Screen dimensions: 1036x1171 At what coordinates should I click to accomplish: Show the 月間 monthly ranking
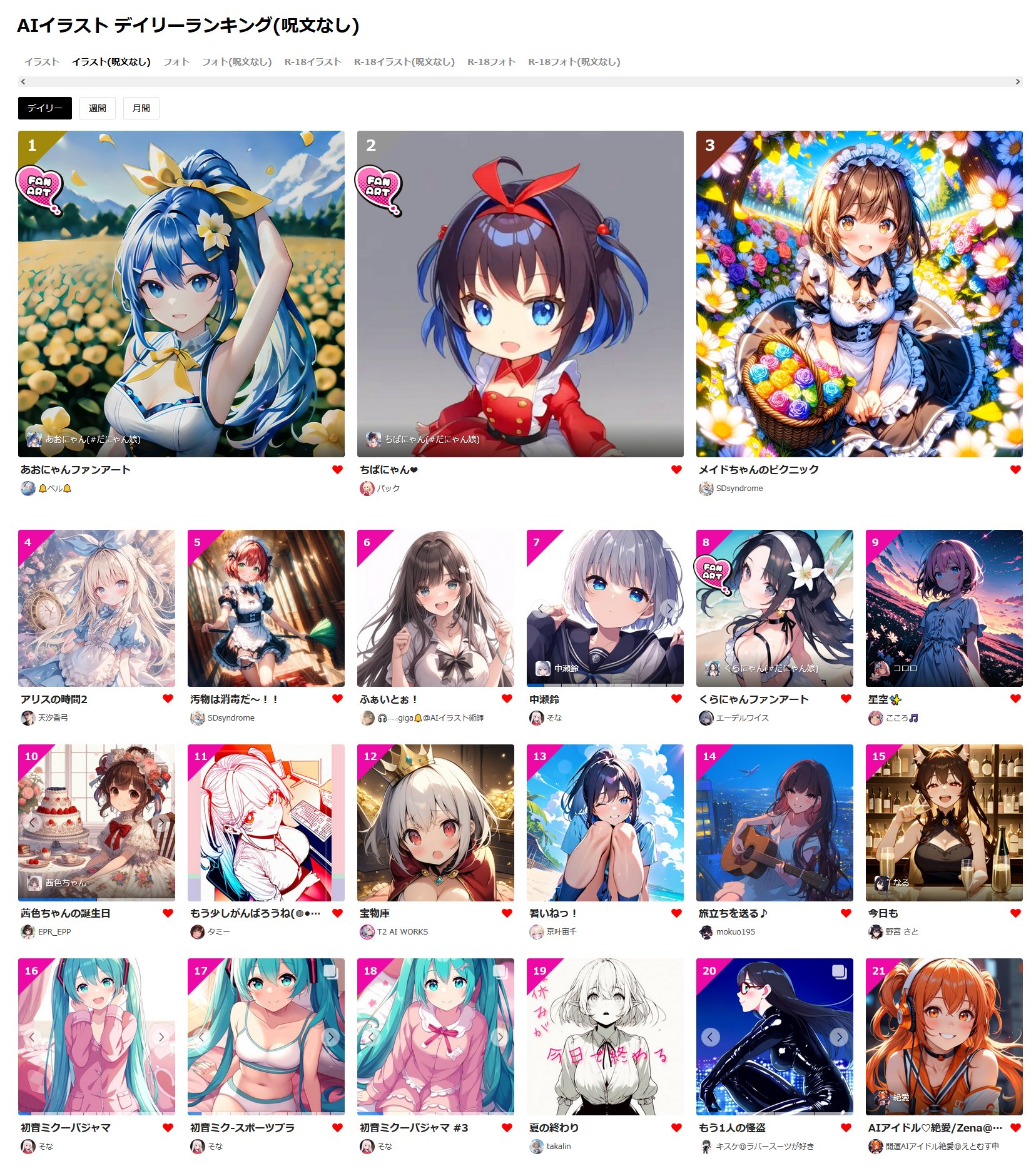coord(141,108)
